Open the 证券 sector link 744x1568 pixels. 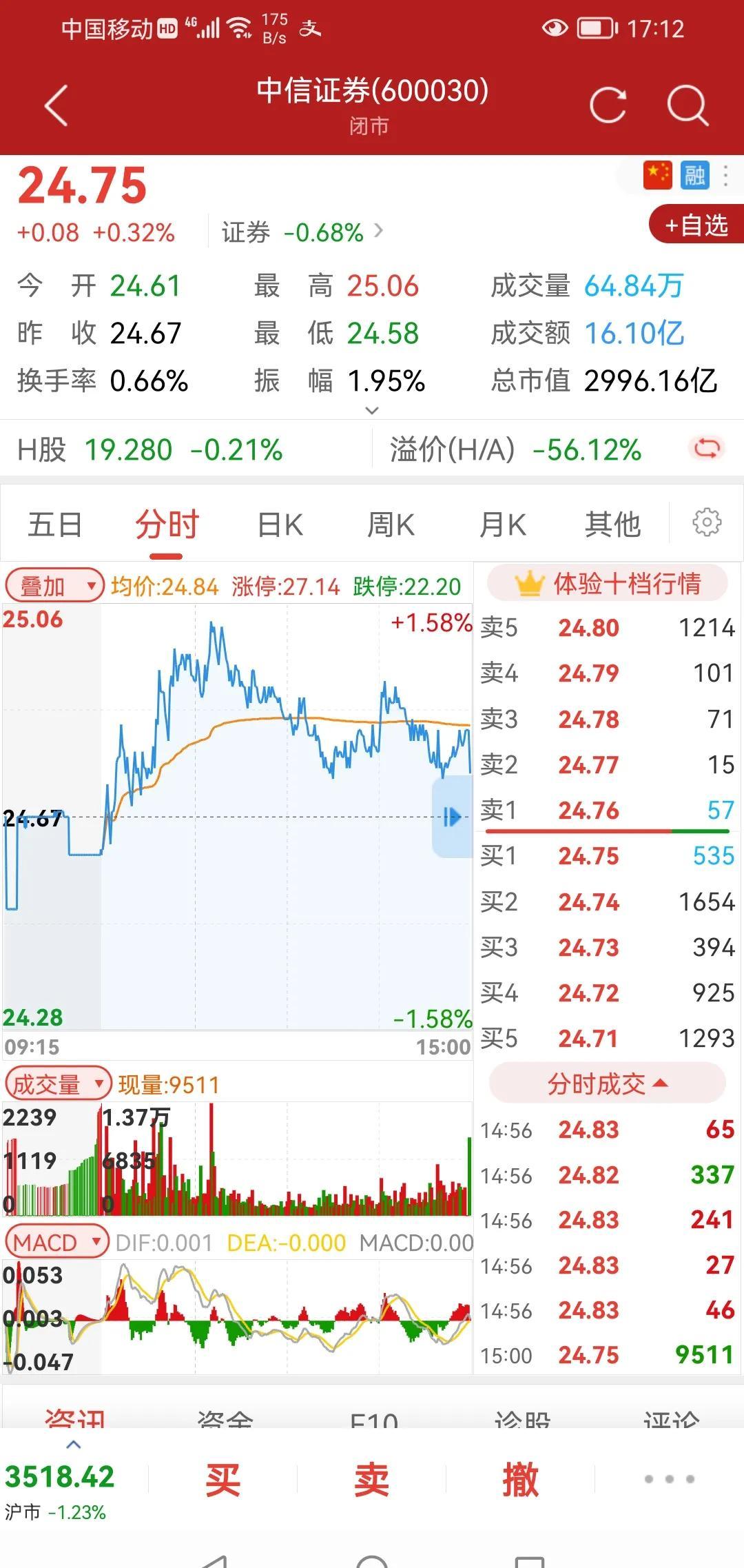302,232
